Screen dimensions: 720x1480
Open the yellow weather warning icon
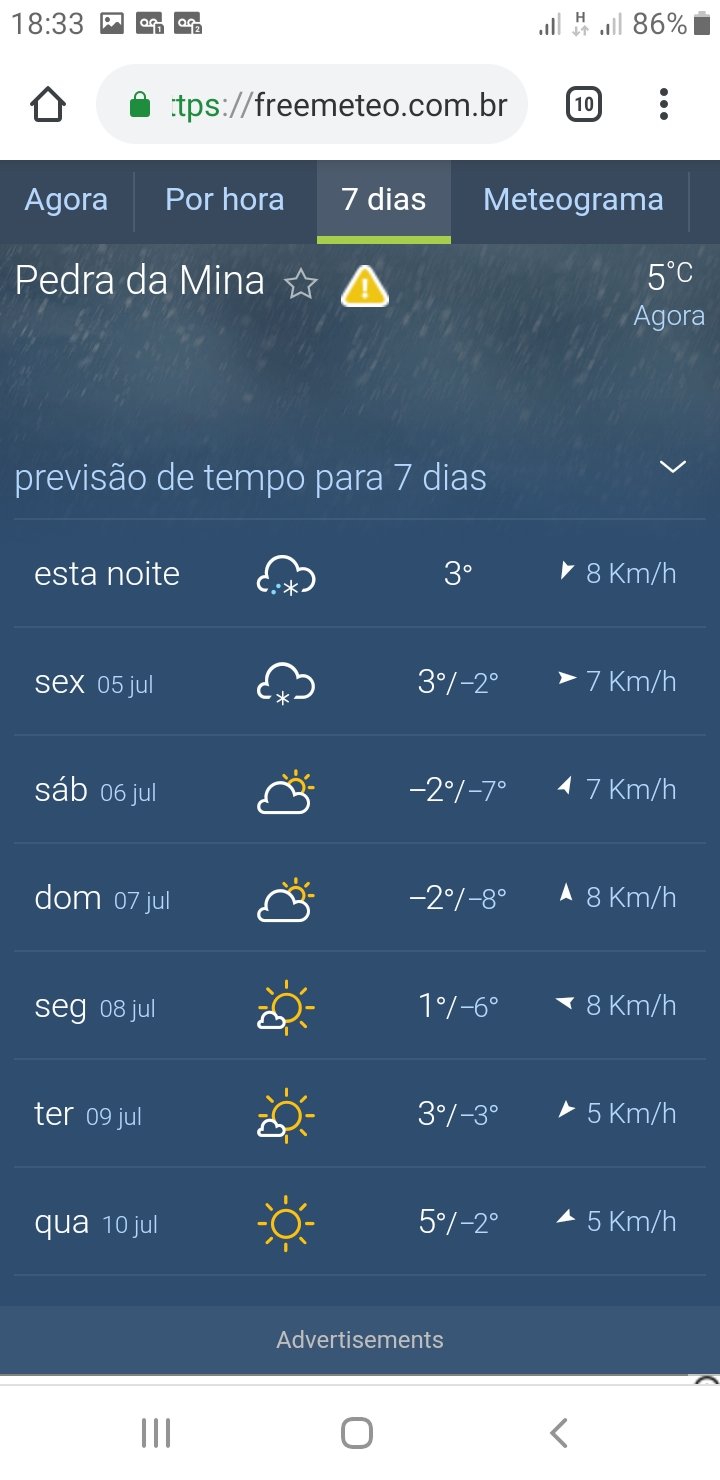pyautogui.click(x=365, y=286)
